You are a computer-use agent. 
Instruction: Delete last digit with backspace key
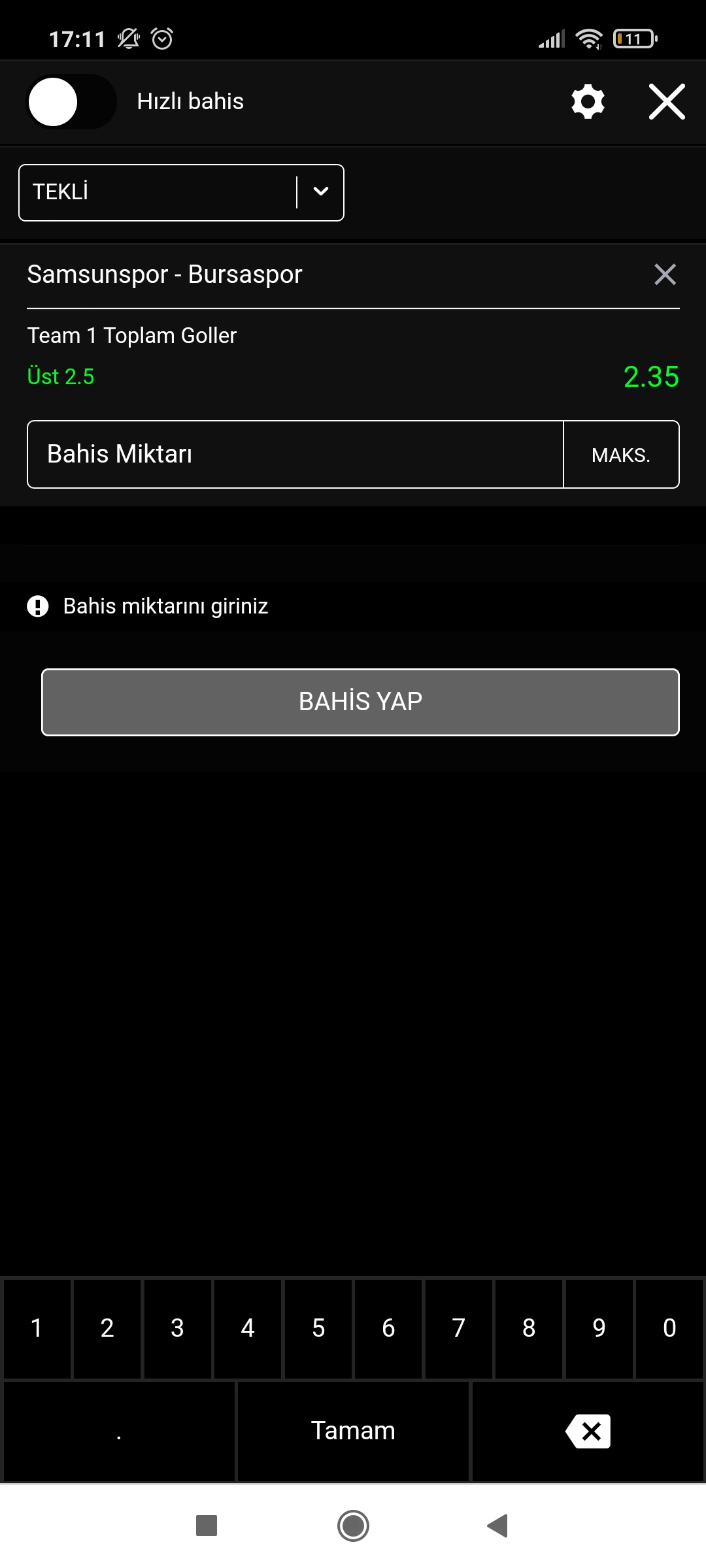point(588,1431)
